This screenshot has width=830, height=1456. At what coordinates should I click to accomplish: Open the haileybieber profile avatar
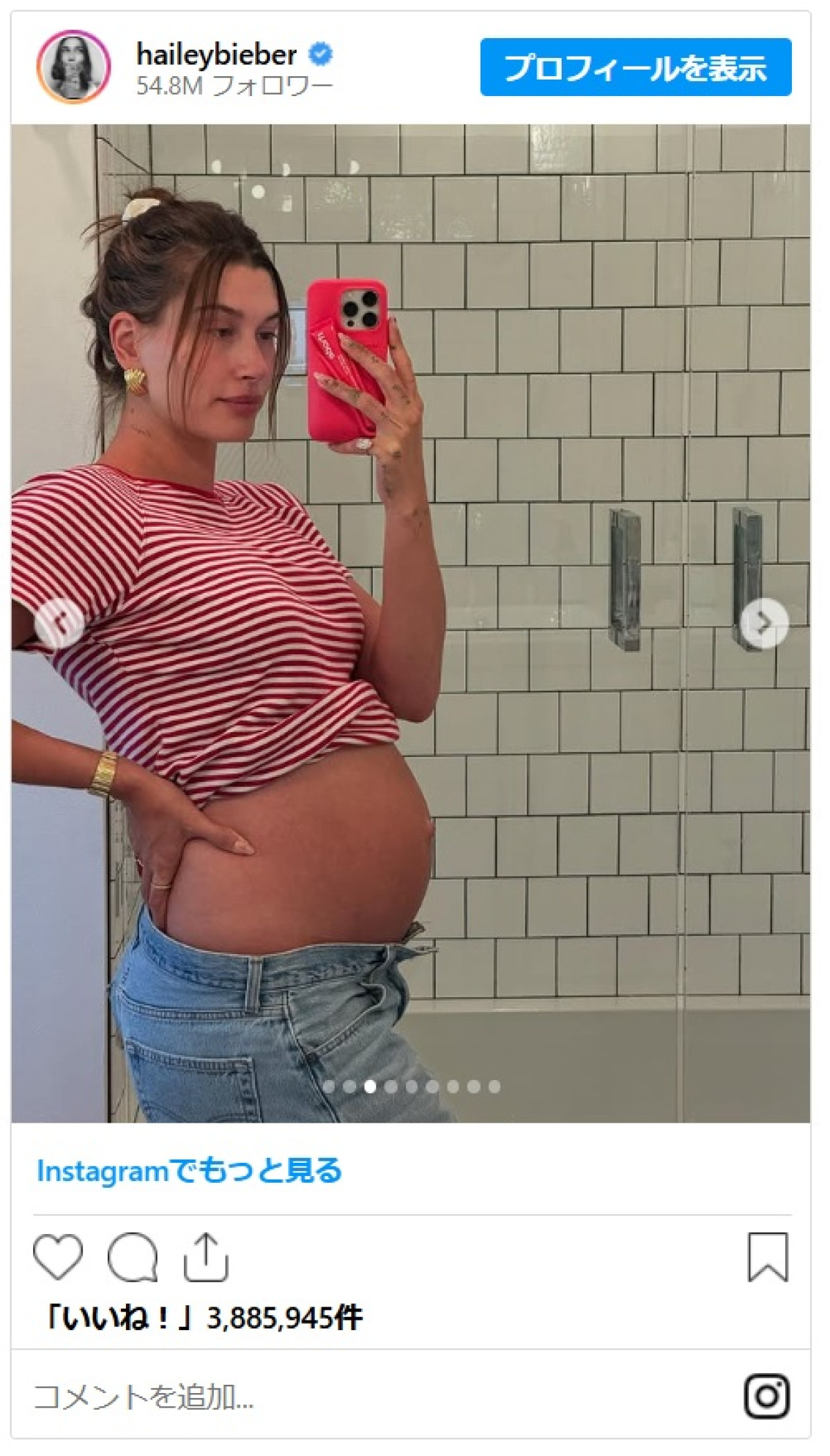click(x=73, y=66)
